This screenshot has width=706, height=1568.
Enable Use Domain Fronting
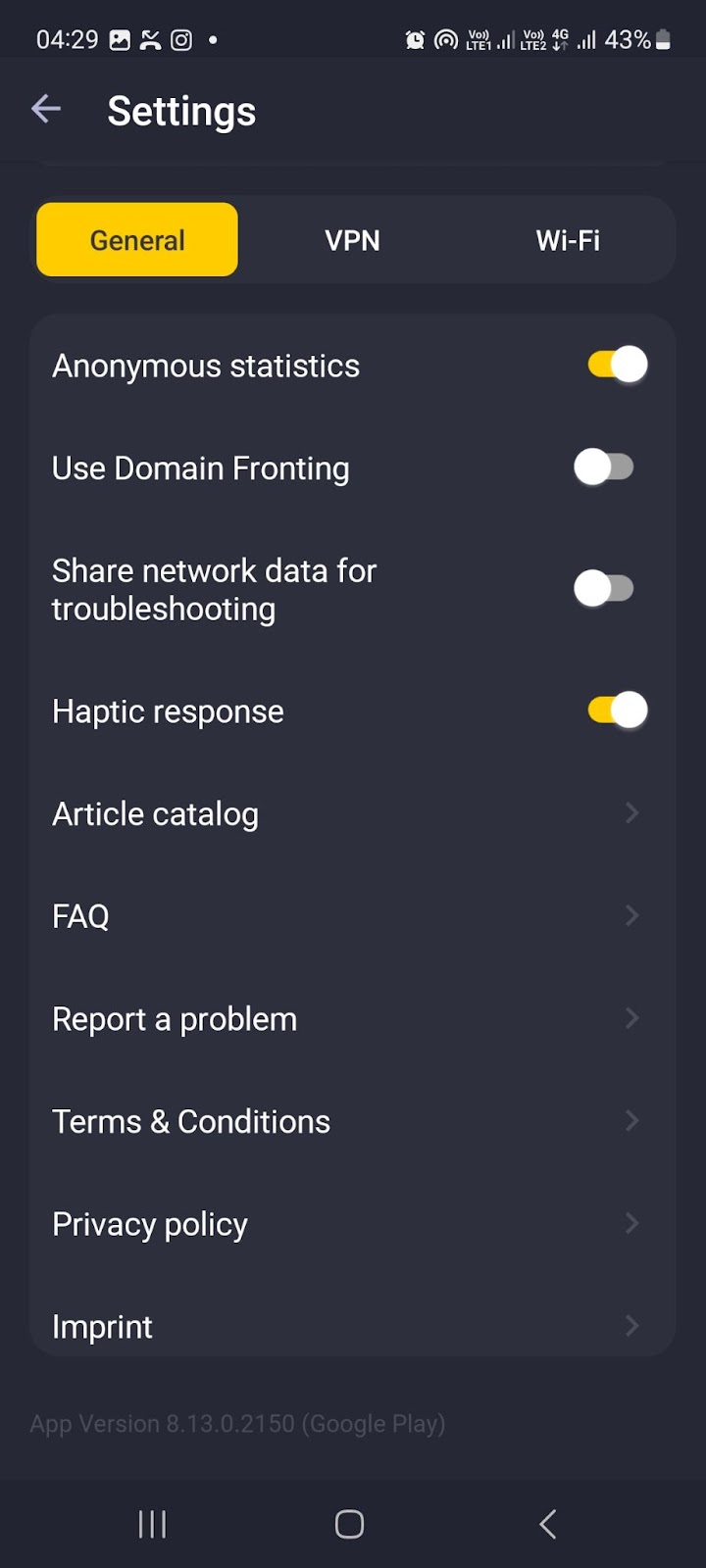[604, 467]
